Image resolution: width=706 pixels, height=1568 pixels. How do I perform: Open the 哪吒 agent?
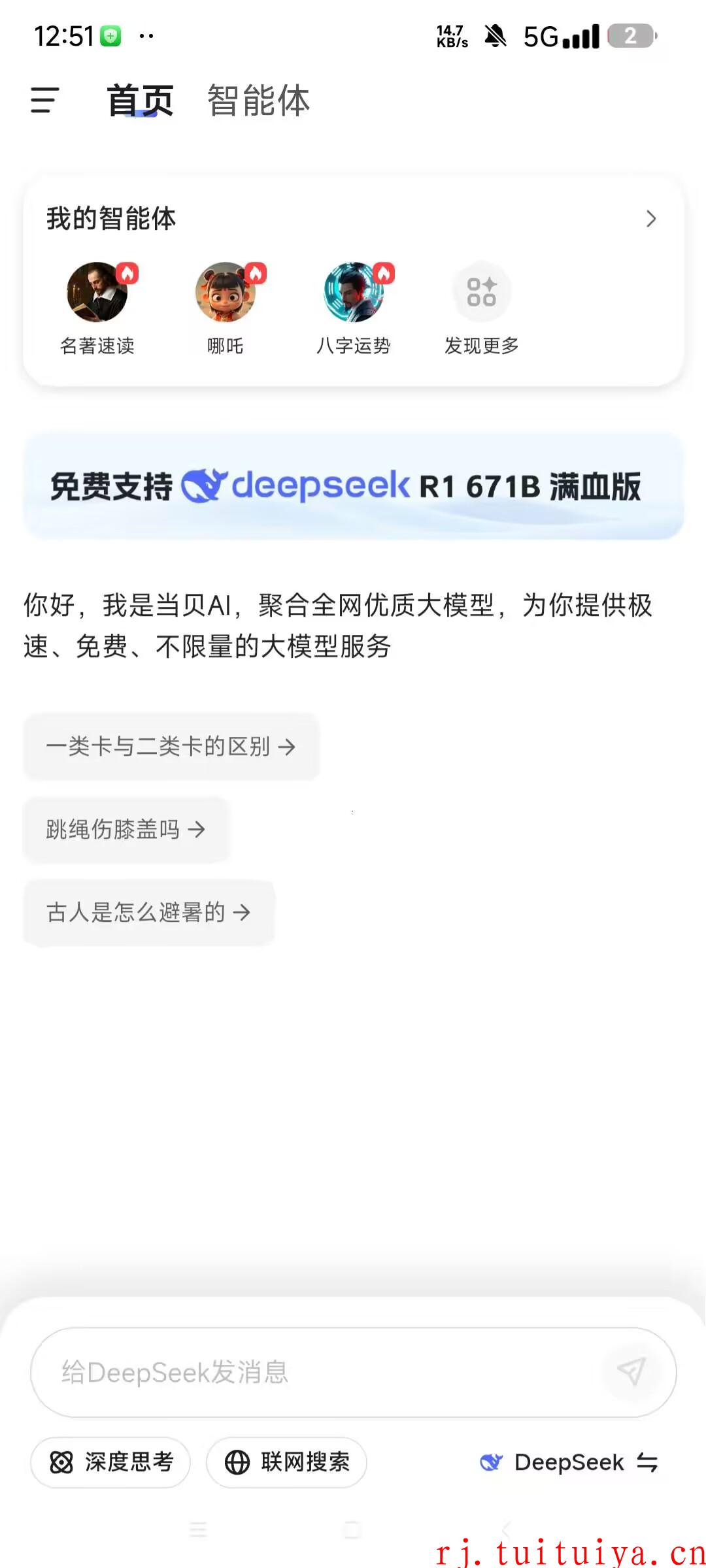pos(226,308)
